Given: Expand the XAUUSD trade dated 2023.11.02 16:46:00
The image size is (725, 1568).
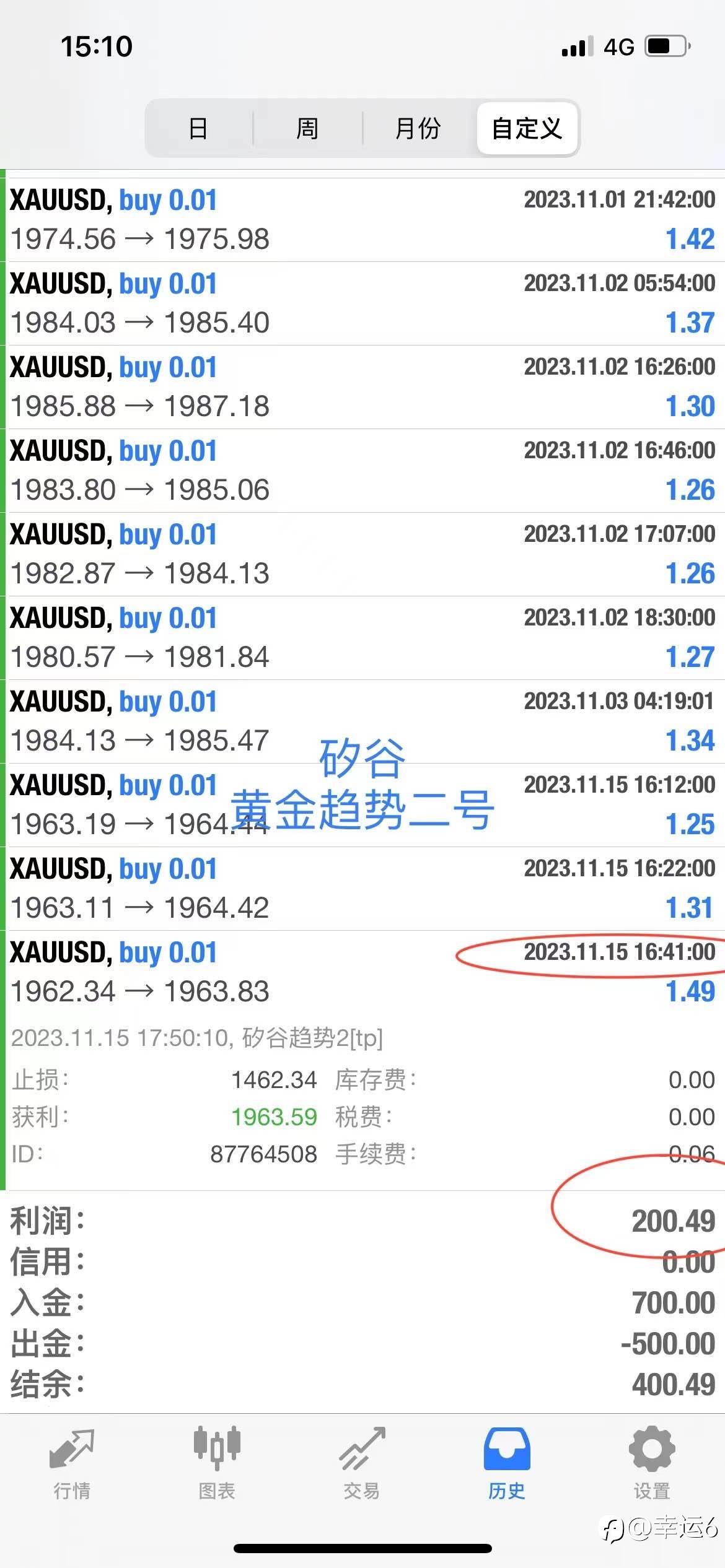Looking at the screenshot, I should pos(364,471).
